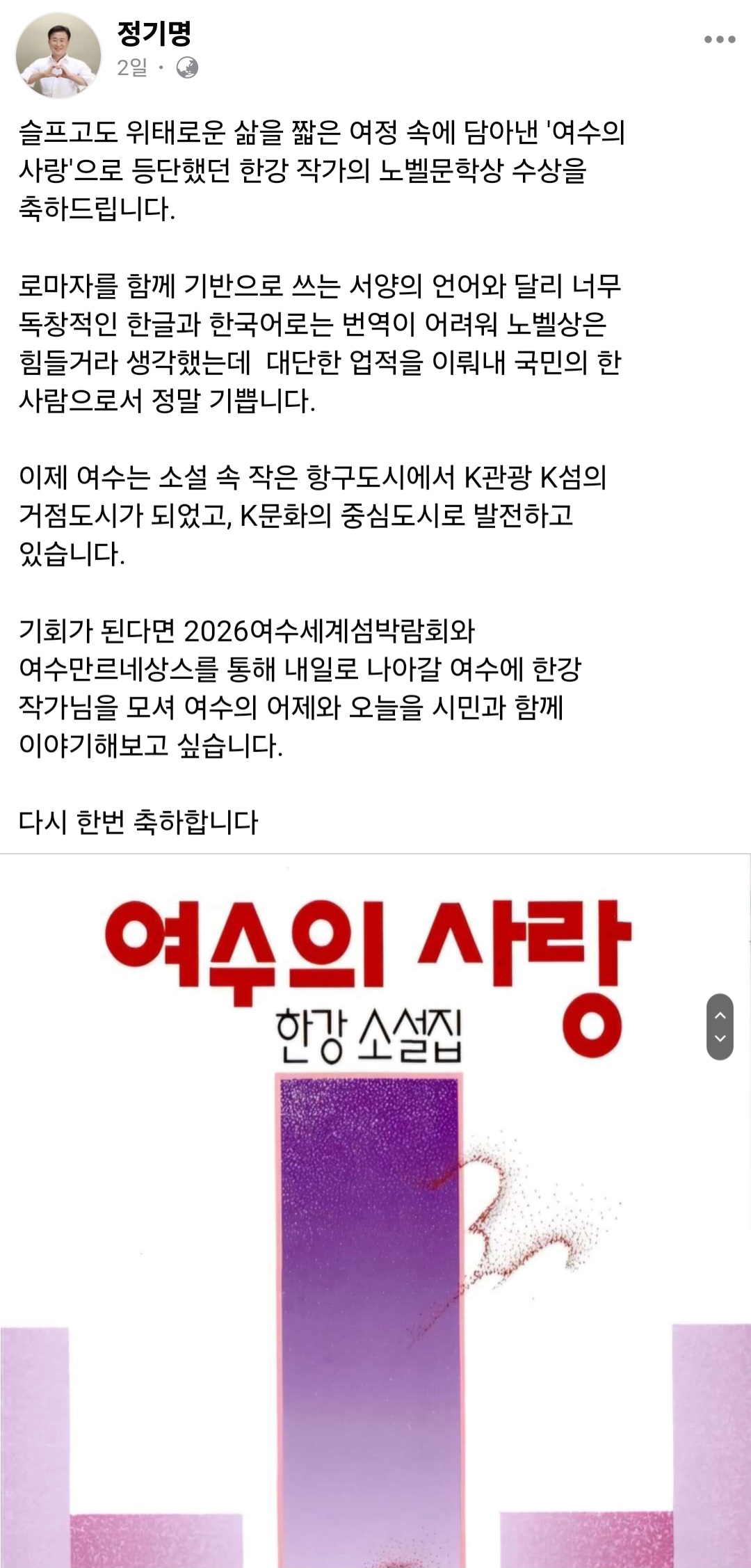The image size is (751, 1568).
Task: View the post's public audience globe icon
Action: [187, 67]
